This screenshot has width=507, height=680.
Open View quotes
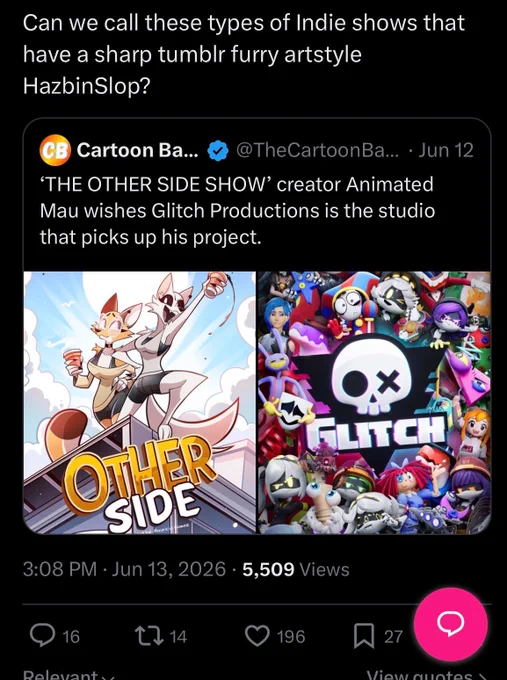[x=426, y=675]
